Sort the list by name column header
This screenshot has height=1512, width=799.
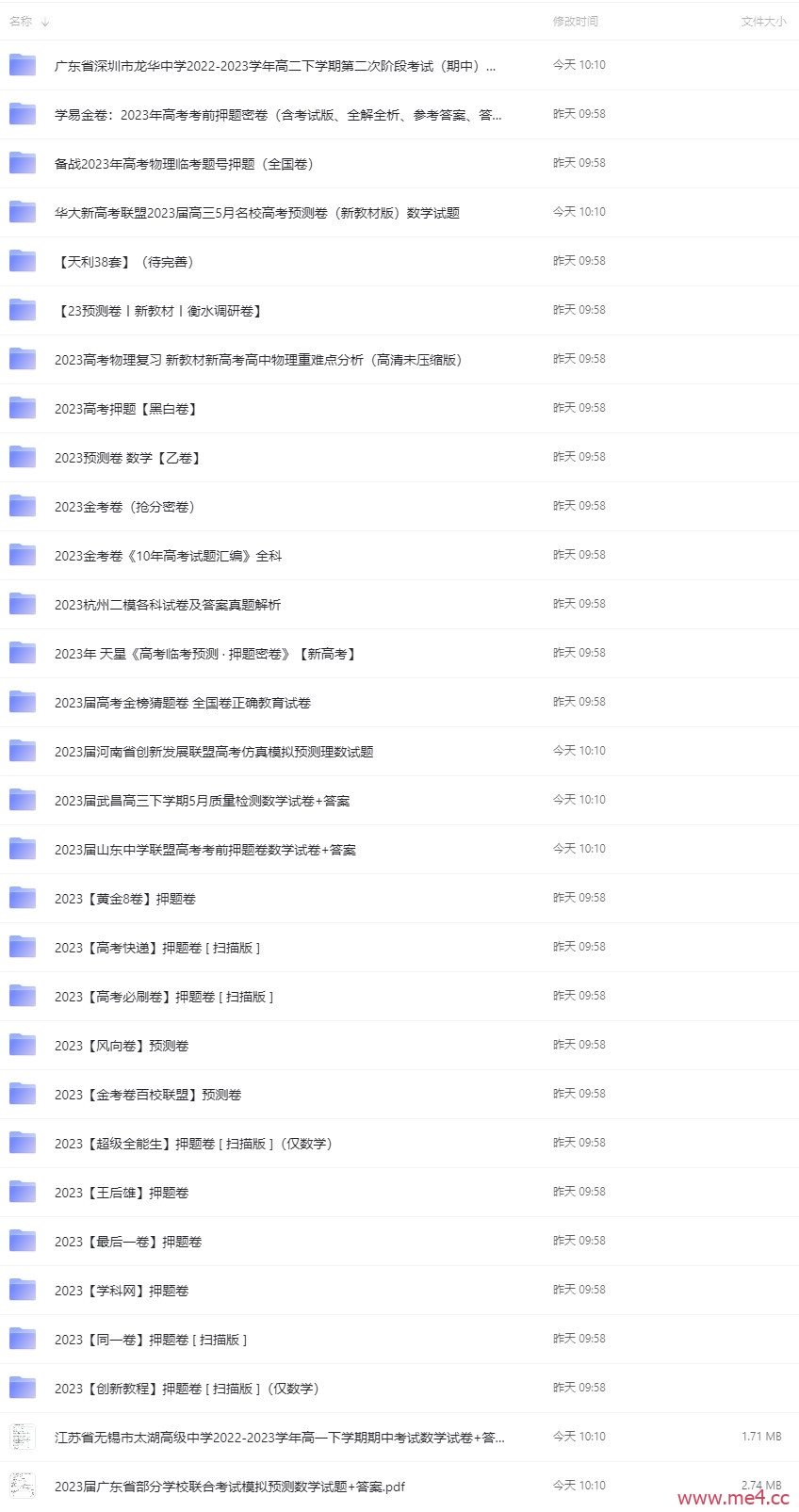[x=20, y=22]
